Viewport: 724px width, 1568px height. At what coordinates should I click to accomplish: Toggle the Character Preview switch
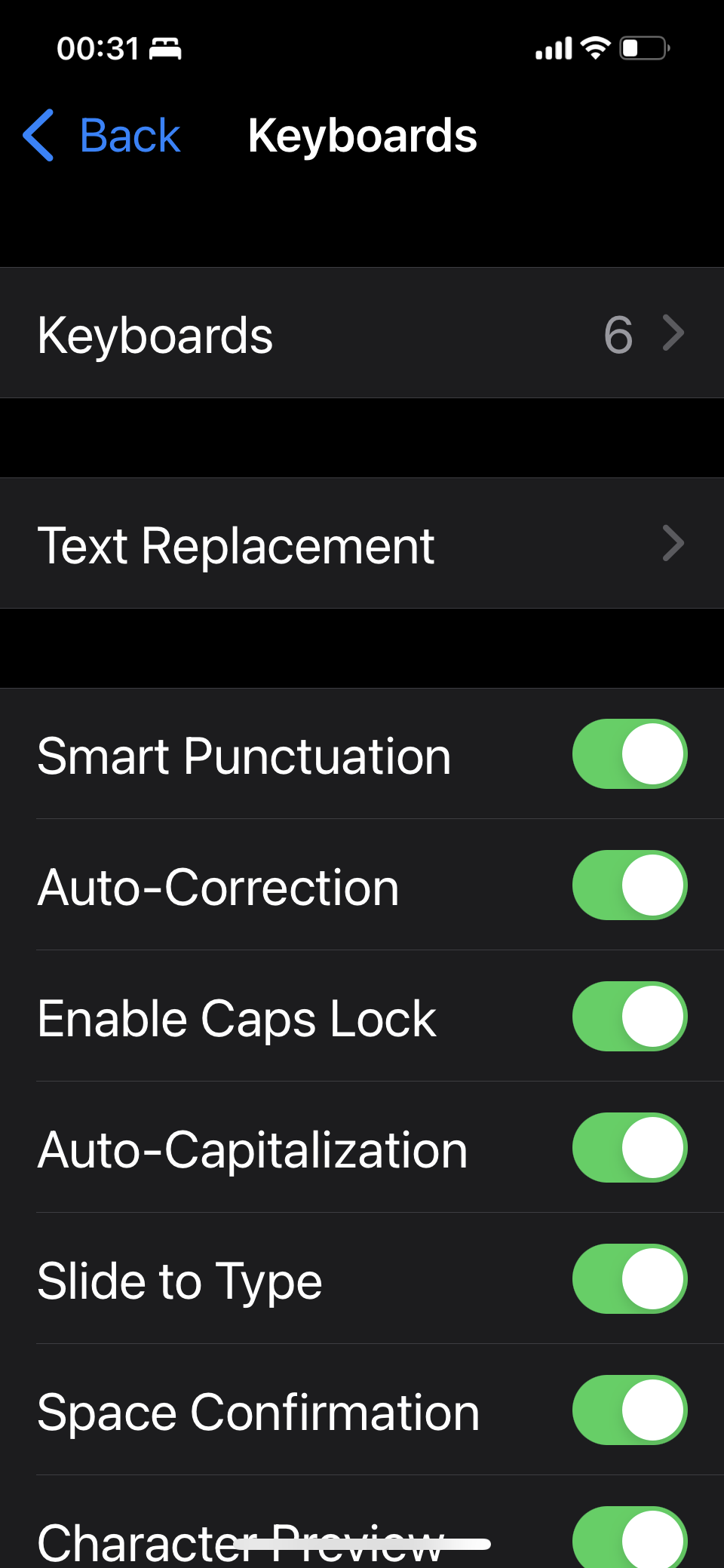629,1537
